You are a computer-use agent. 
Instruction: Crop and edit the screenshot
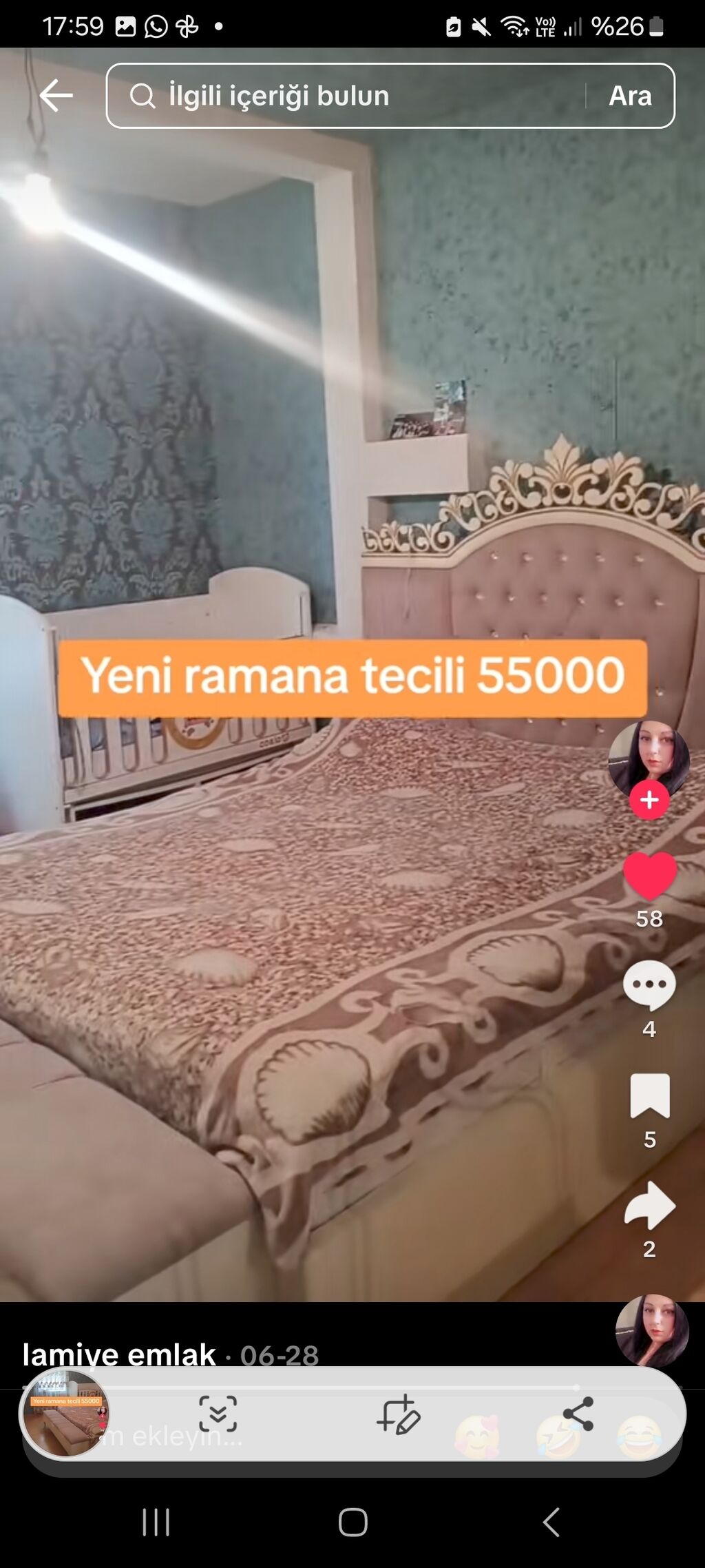[398, 1414]
